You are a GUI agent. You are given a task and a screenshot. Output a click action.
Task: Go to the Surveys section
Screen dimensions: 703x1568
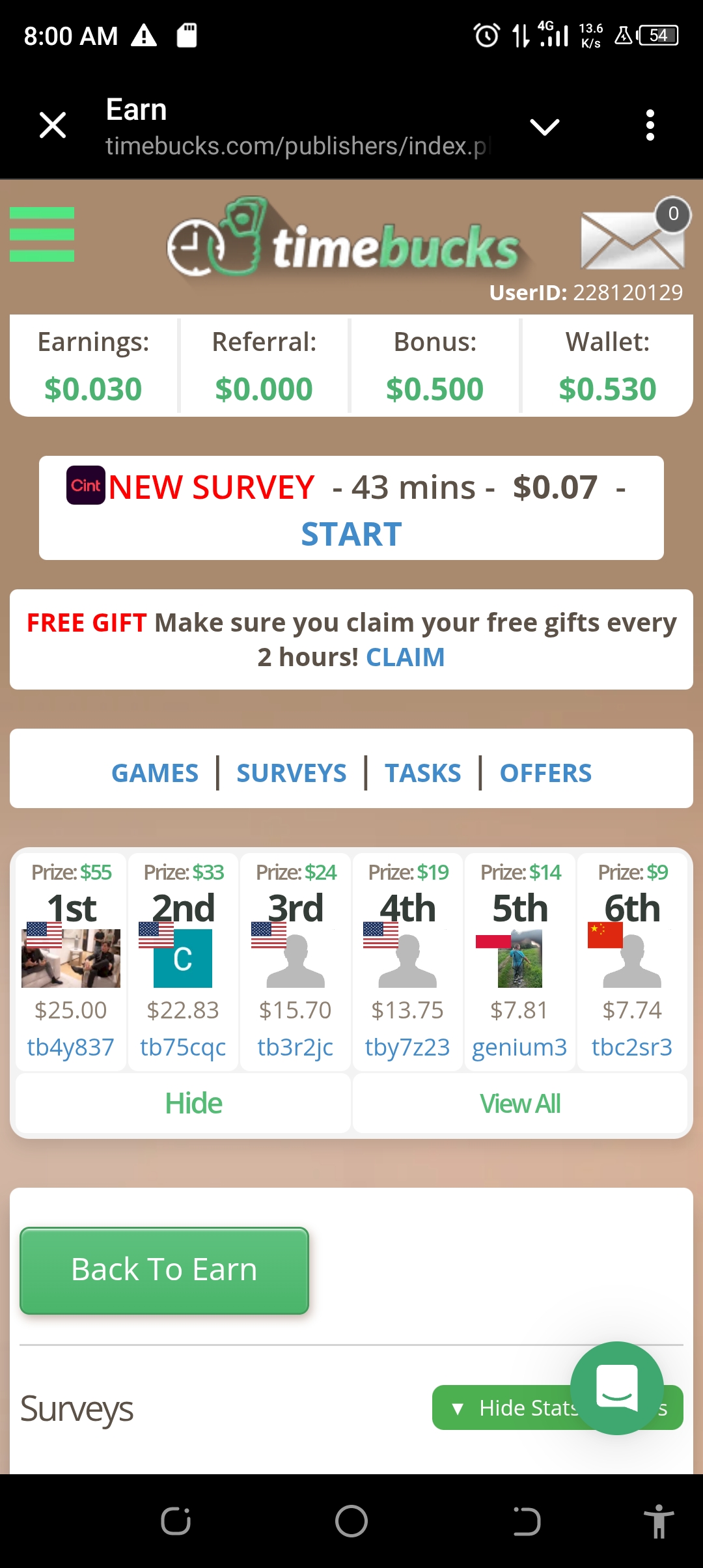291,773
